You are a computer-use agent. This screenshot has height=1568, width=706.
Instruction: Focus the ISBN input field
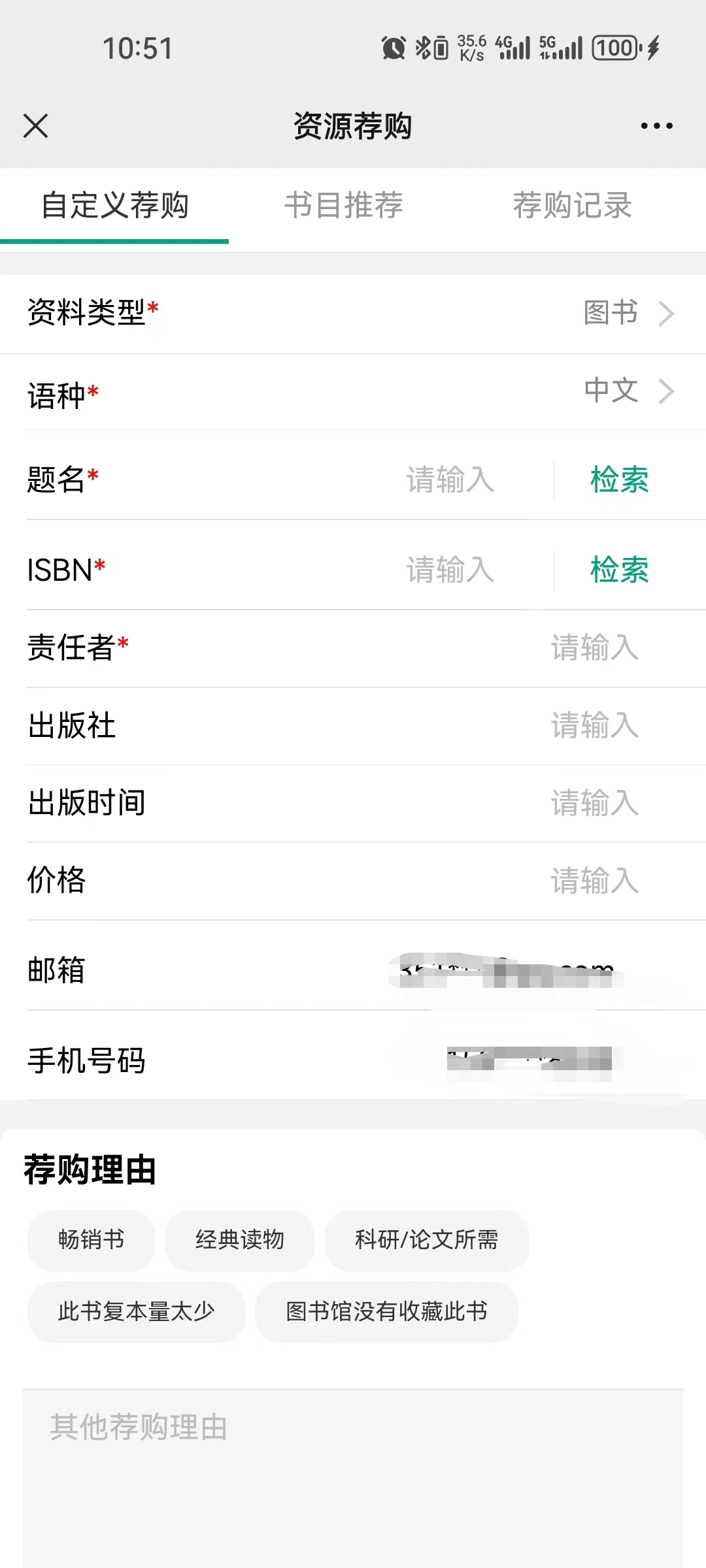click(450, 570)
